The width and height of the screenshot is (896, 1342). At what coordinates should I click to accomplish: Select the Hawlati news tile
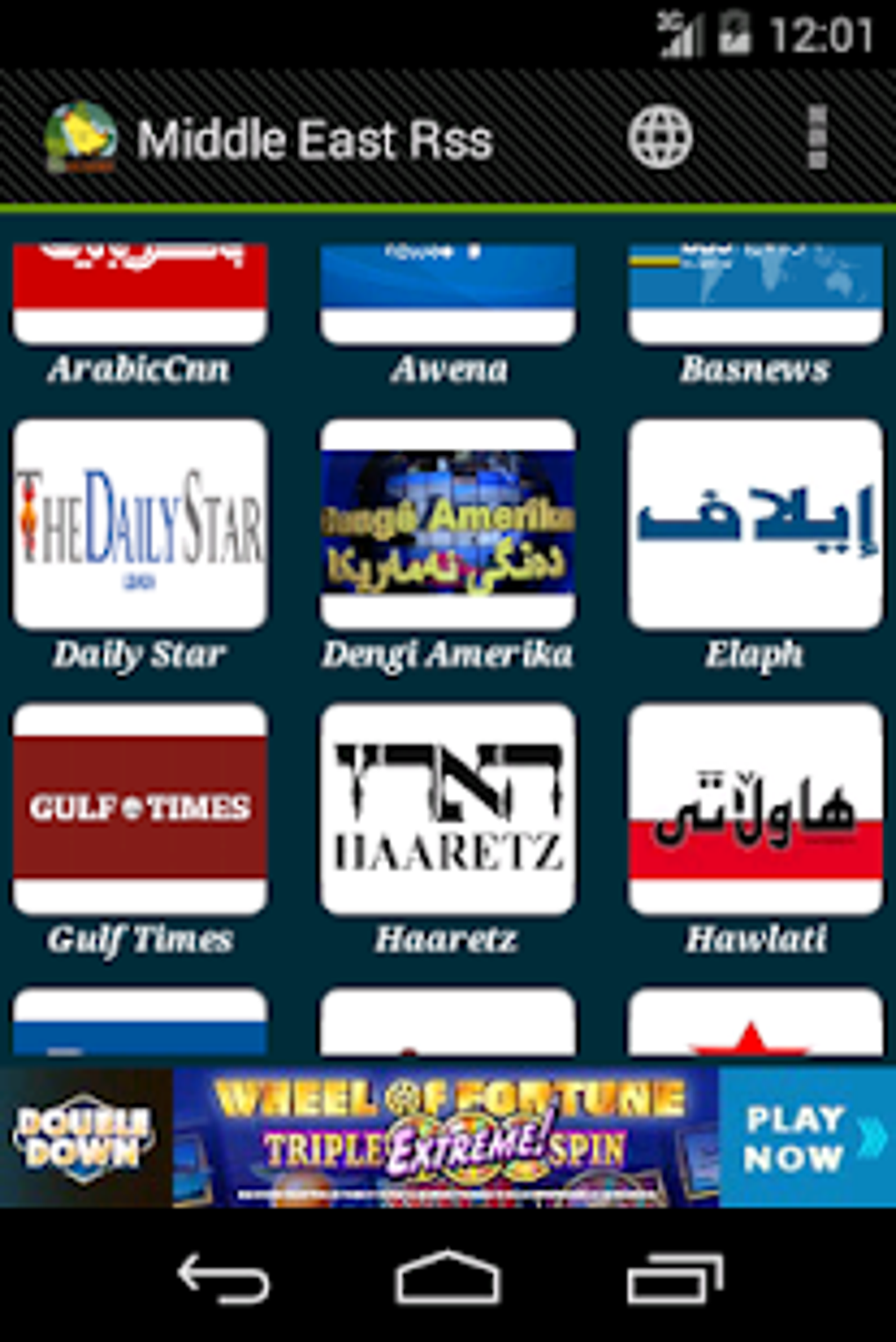click(755, 808)
